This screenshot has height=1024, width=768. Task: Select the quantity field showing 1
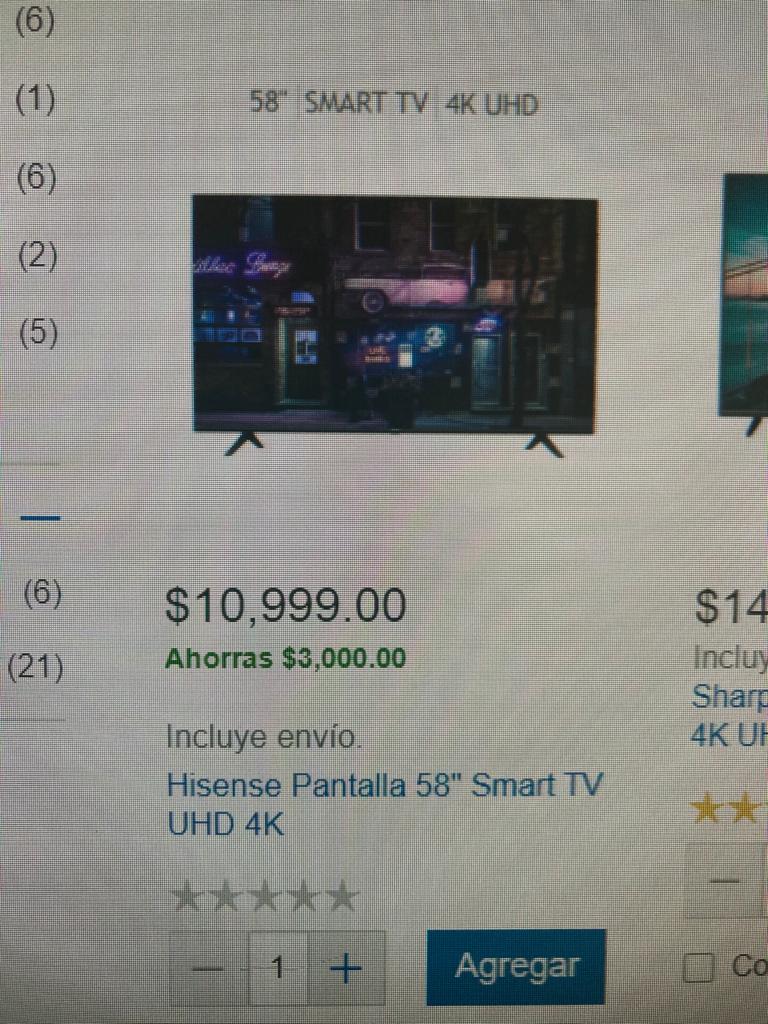[278, 968]
